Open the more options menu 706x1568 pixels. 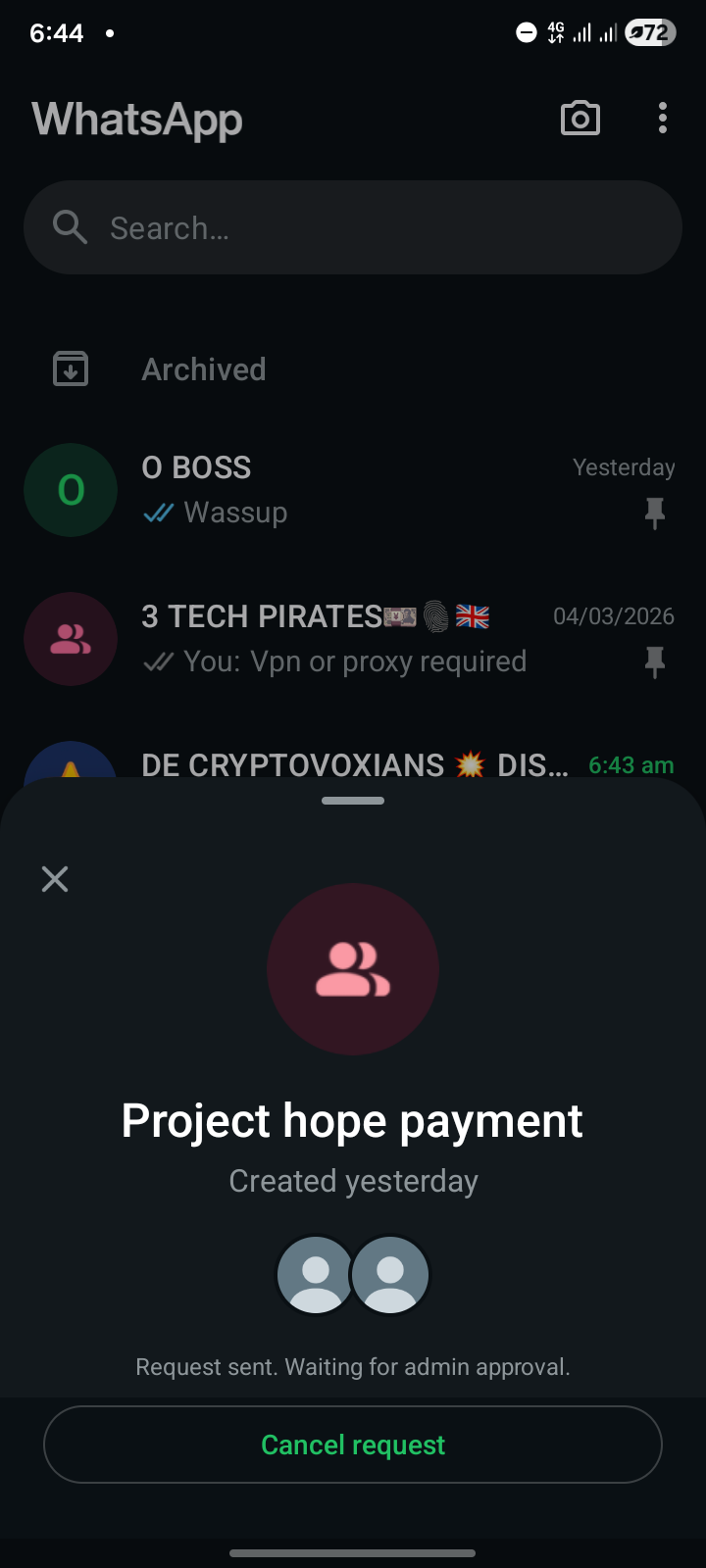coord(663,119)
